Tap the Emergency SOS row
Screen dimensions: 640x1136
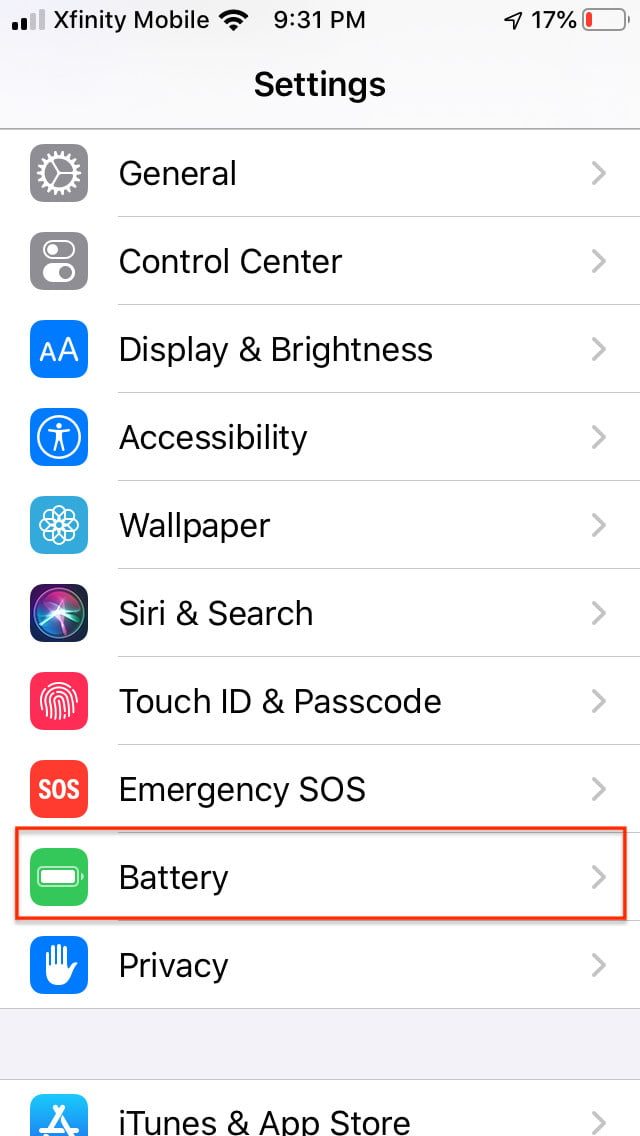pos(320,789)
